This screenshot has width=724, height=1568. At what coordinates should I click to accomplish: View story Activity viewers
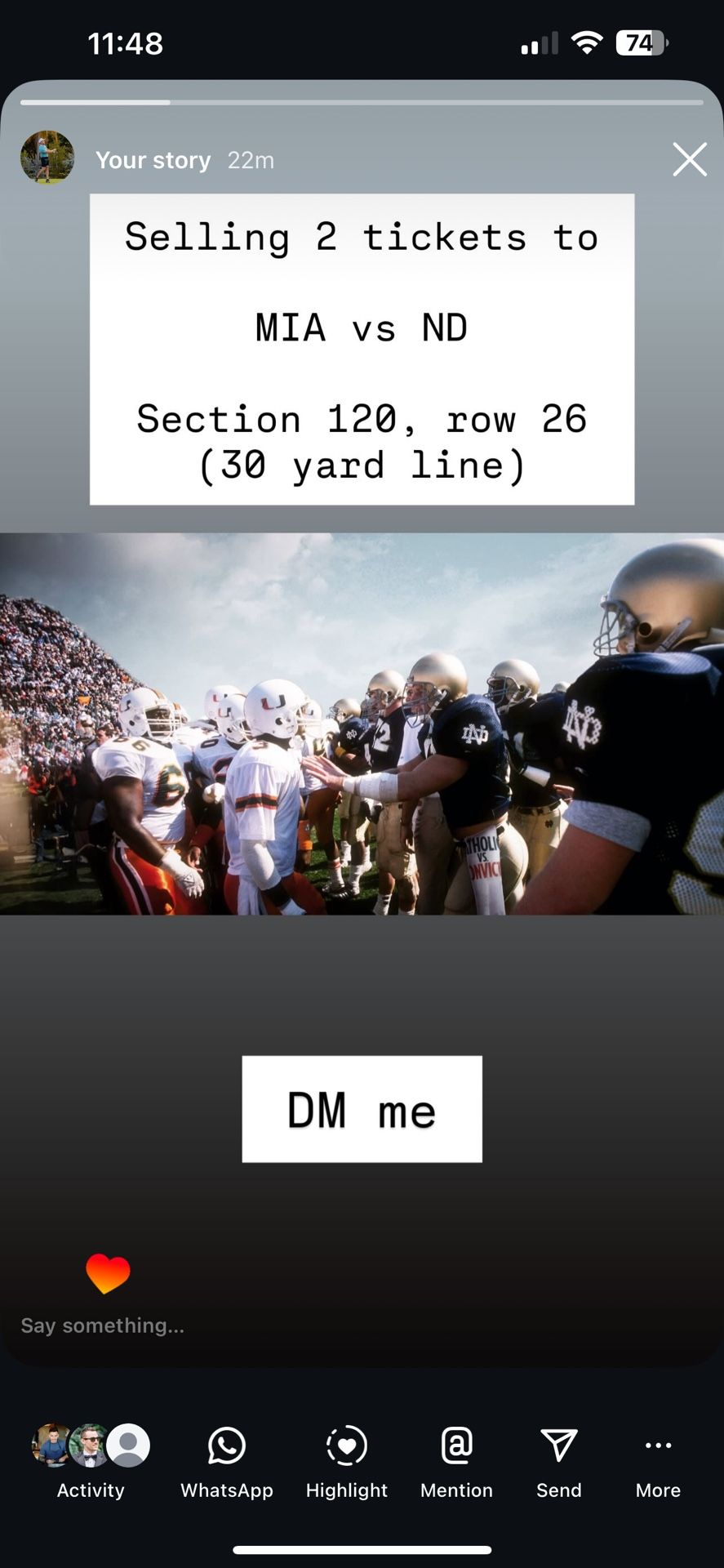(91, 1461)
